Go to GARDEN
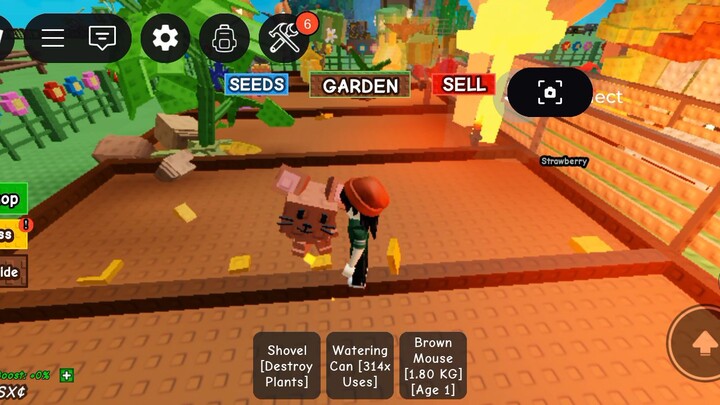 coord(360,86)
